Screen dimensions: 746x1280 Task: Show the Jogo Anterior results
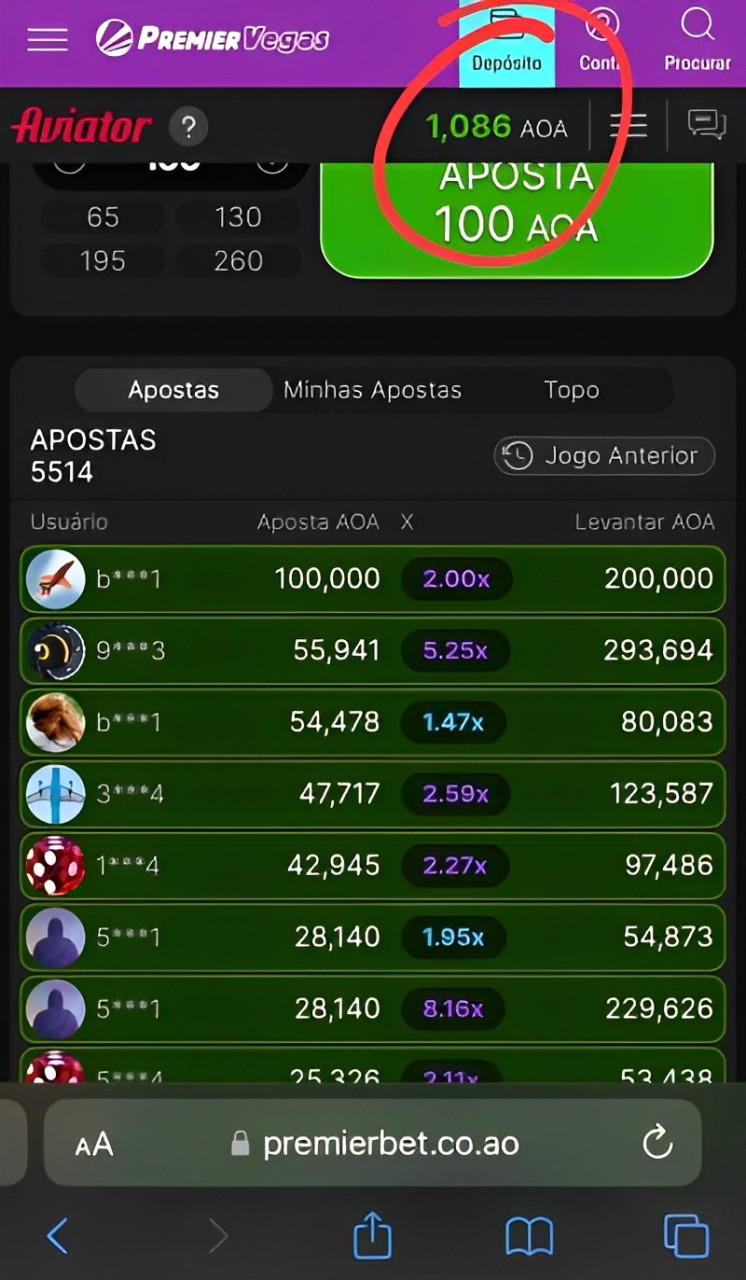pyautogui.click(x=604, y=456)
